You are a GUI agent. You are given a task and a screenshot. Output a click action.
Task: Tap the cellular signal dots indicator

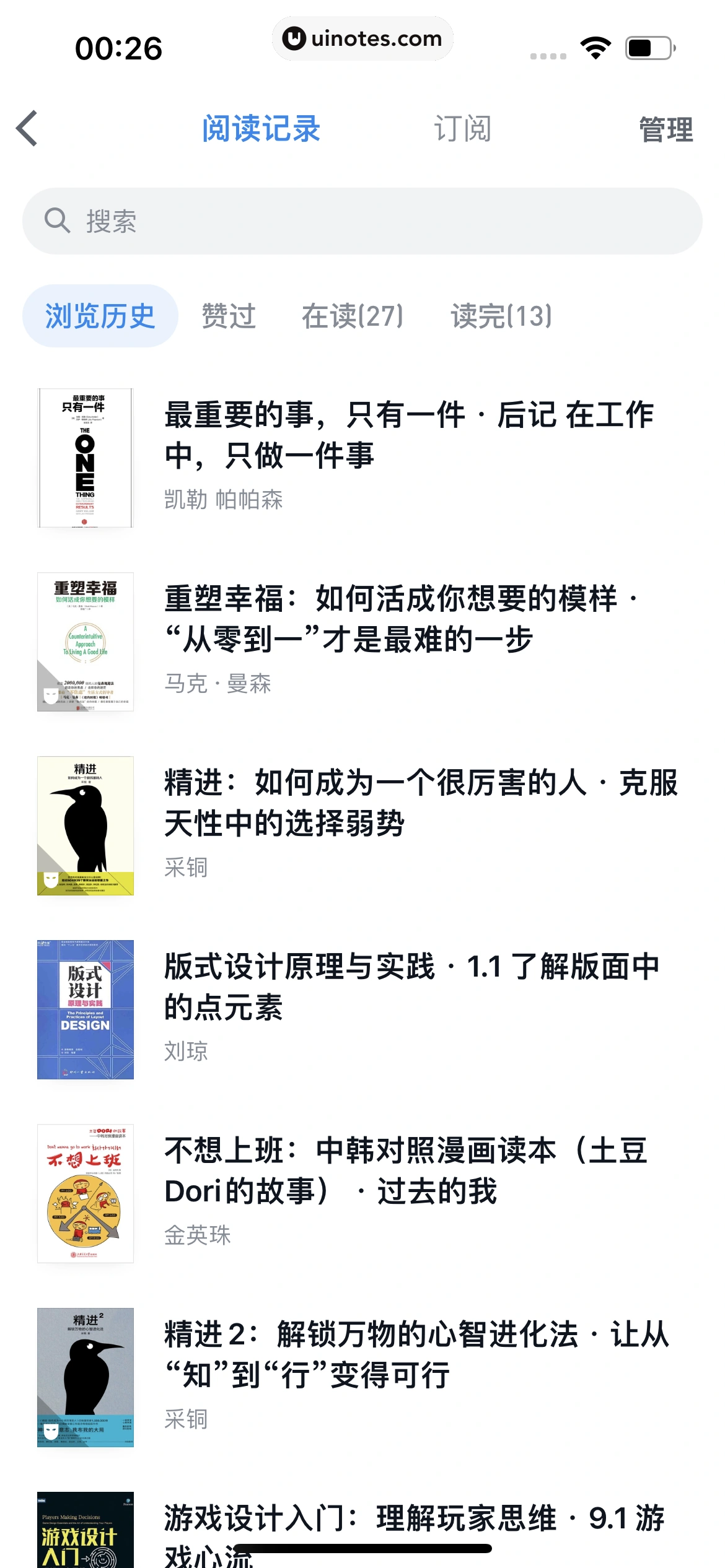point(548,56)
